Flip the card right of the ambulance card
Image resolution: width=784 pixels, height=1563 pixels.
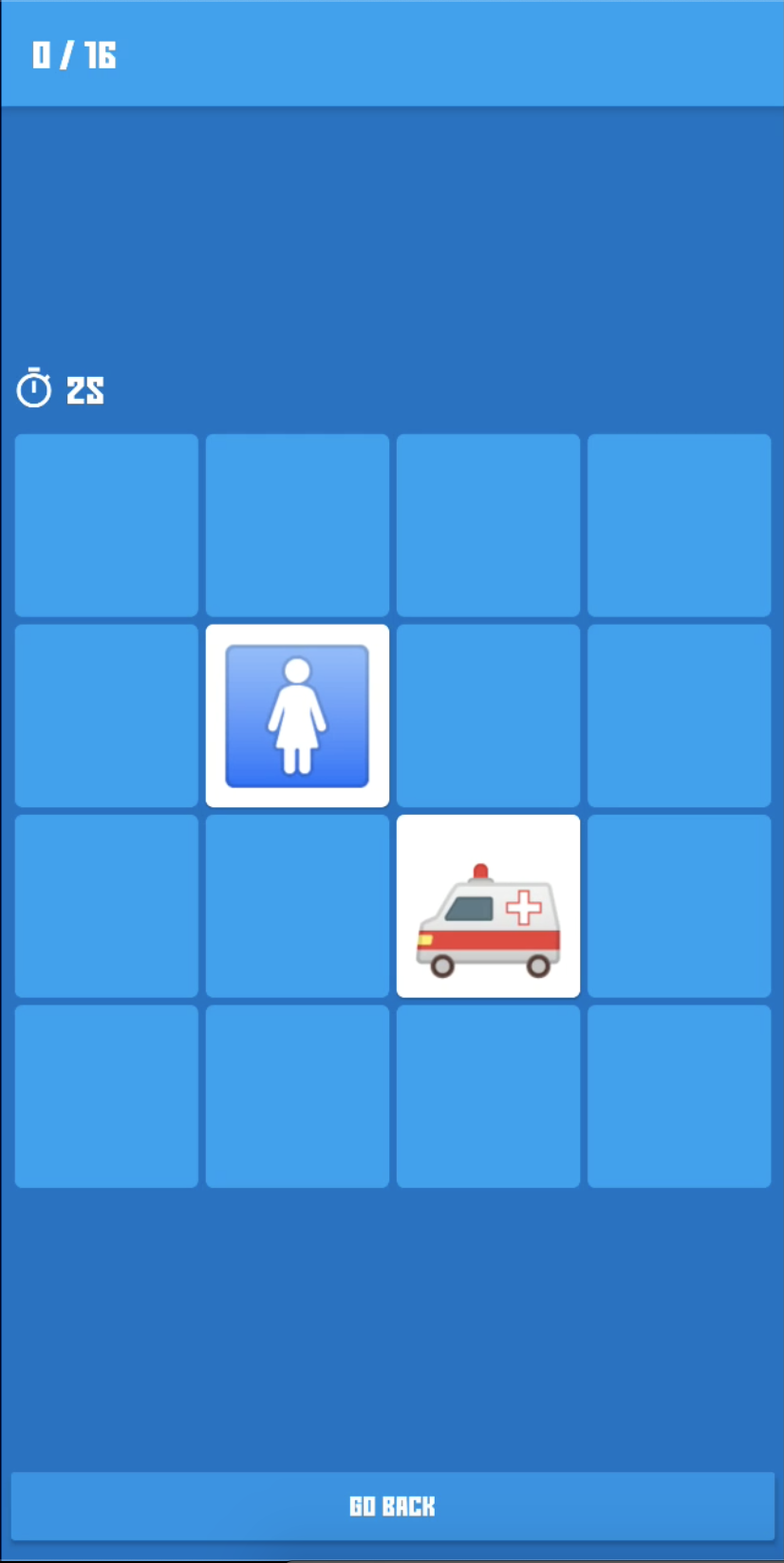[x=679, y=906]
